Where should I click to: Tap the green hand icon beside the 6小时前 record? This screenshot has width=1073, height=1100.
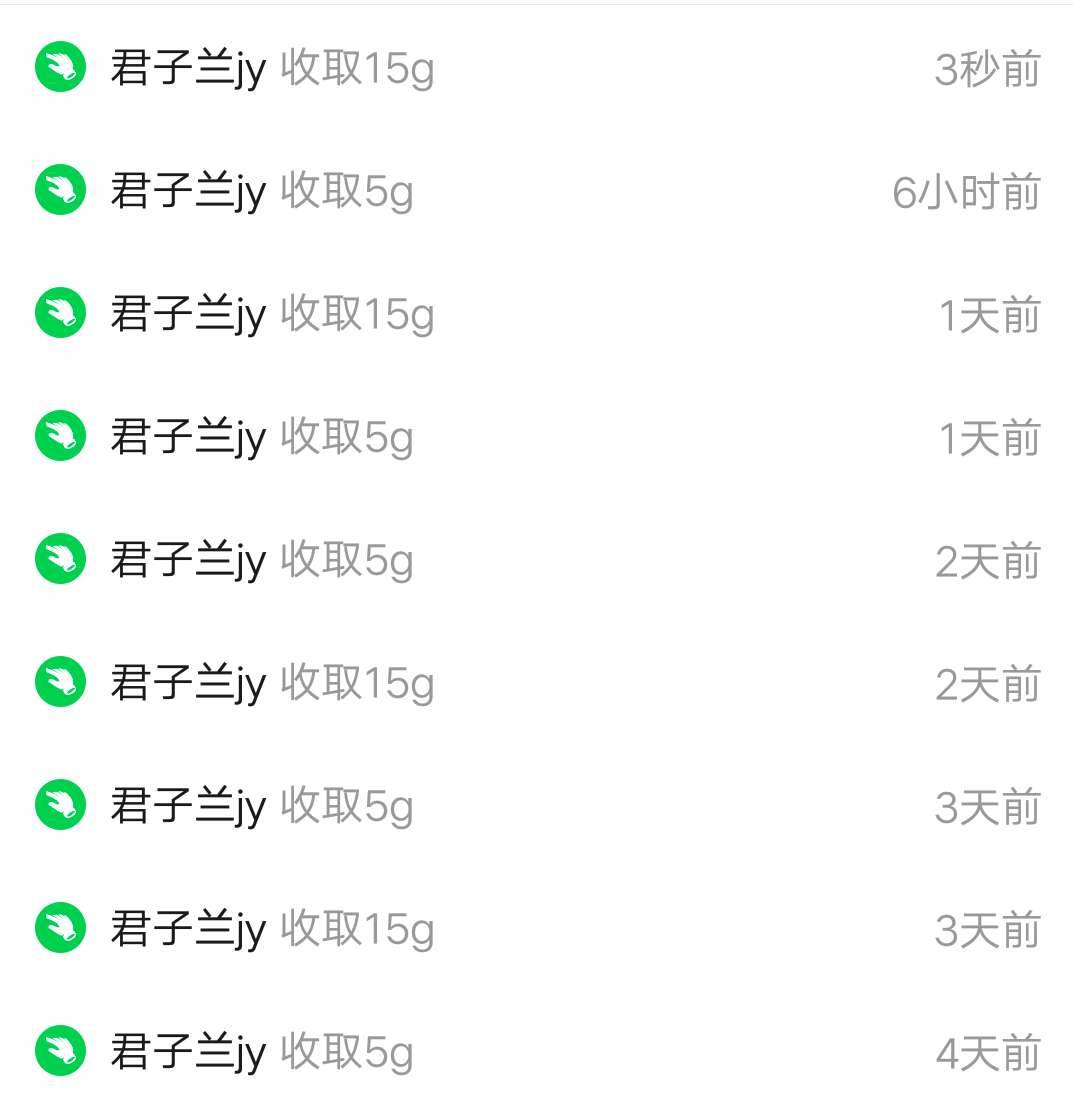(60, 192)
